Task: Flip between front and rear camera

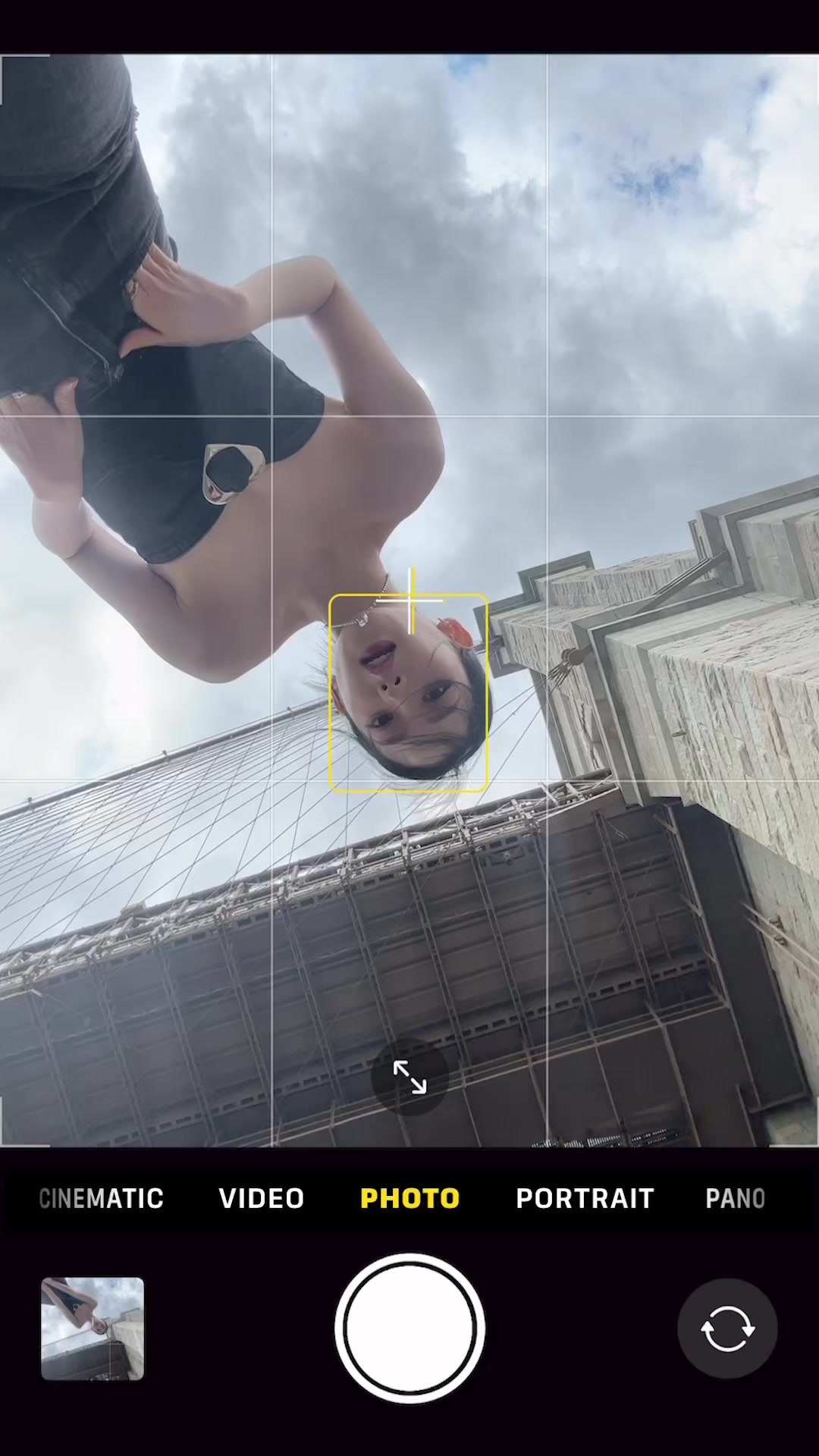Action: 727,1329
